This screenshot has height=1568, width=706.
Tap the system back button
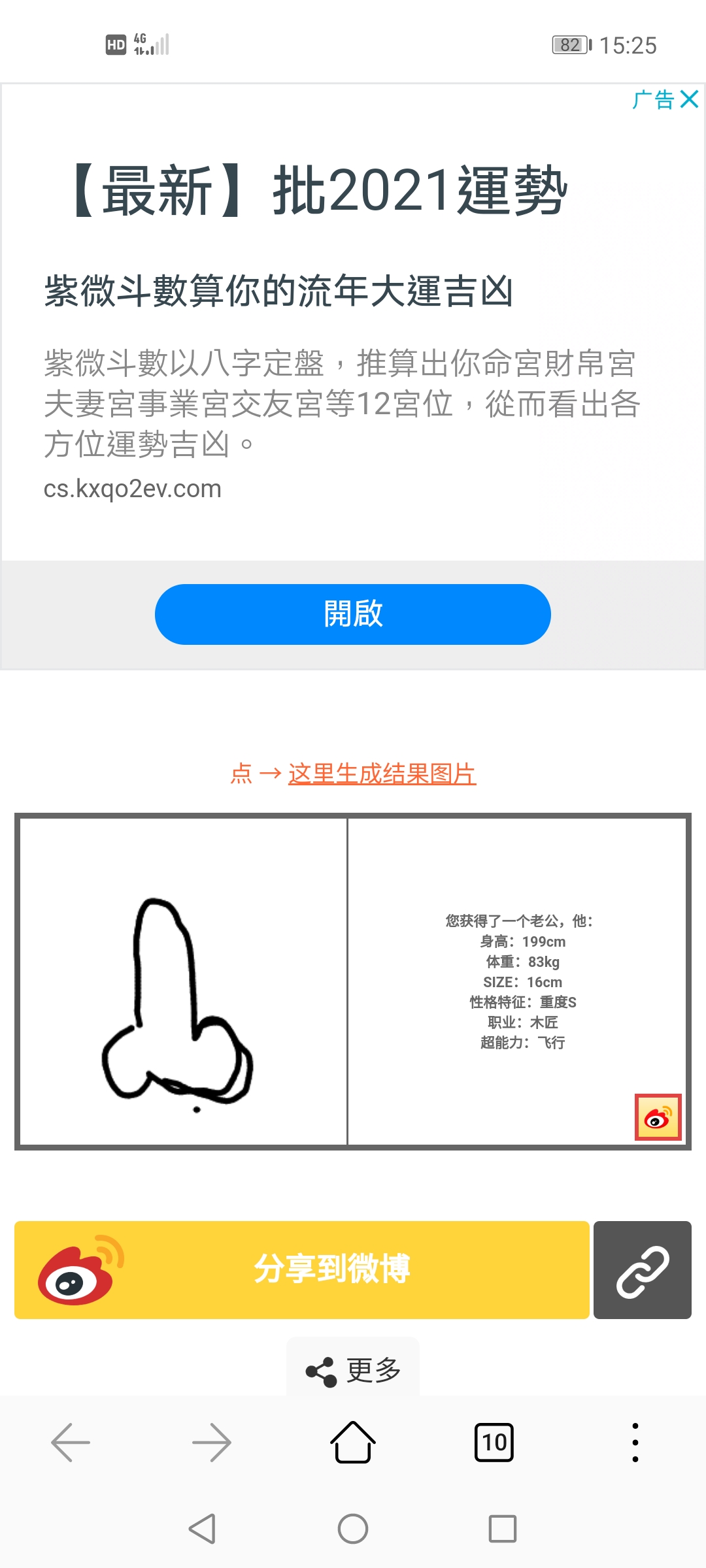click(x=202, y=1529)
